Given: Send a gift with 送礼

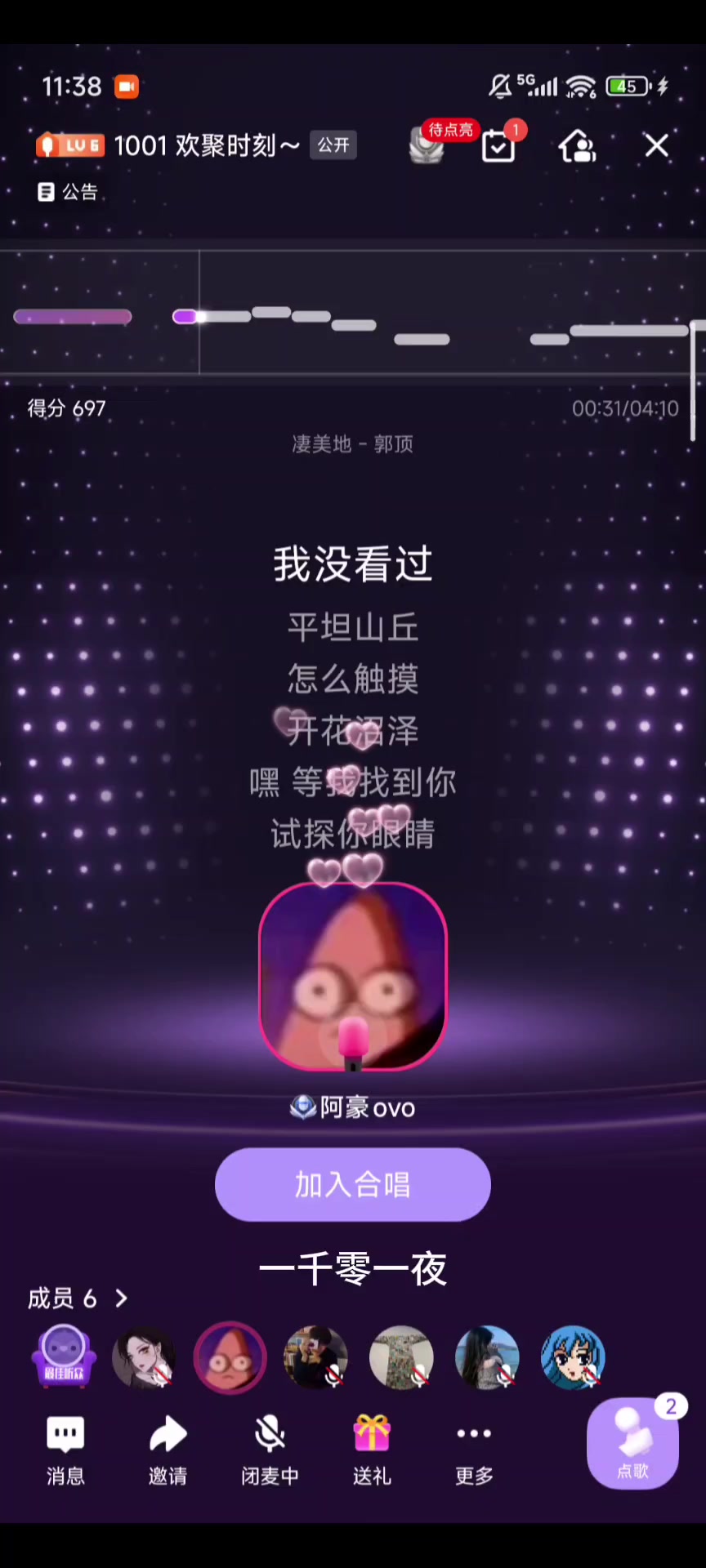Looking at the screenshot, I should (372, 1450).
